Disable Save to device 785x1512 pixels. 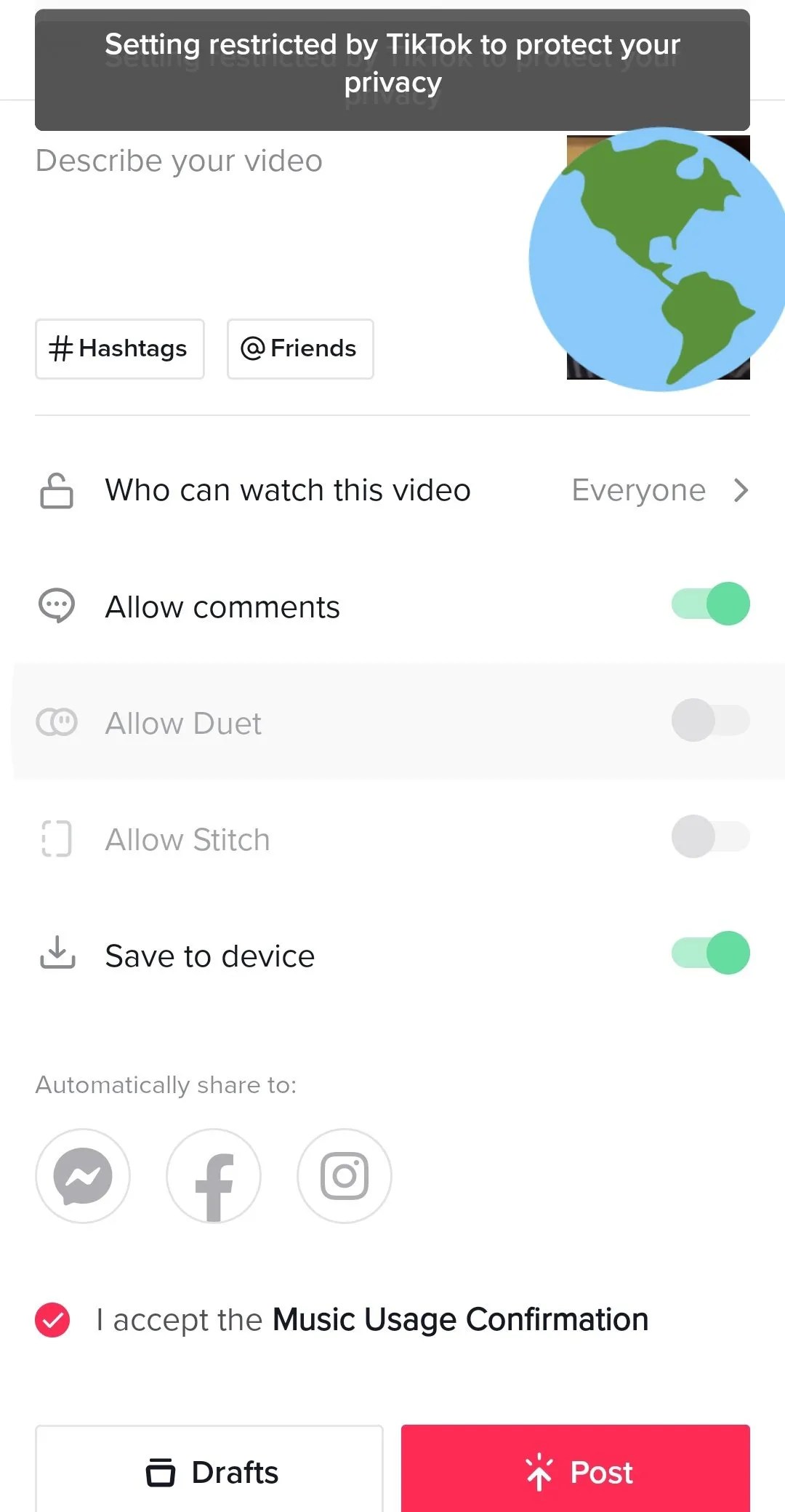click(x=710, y=953)
